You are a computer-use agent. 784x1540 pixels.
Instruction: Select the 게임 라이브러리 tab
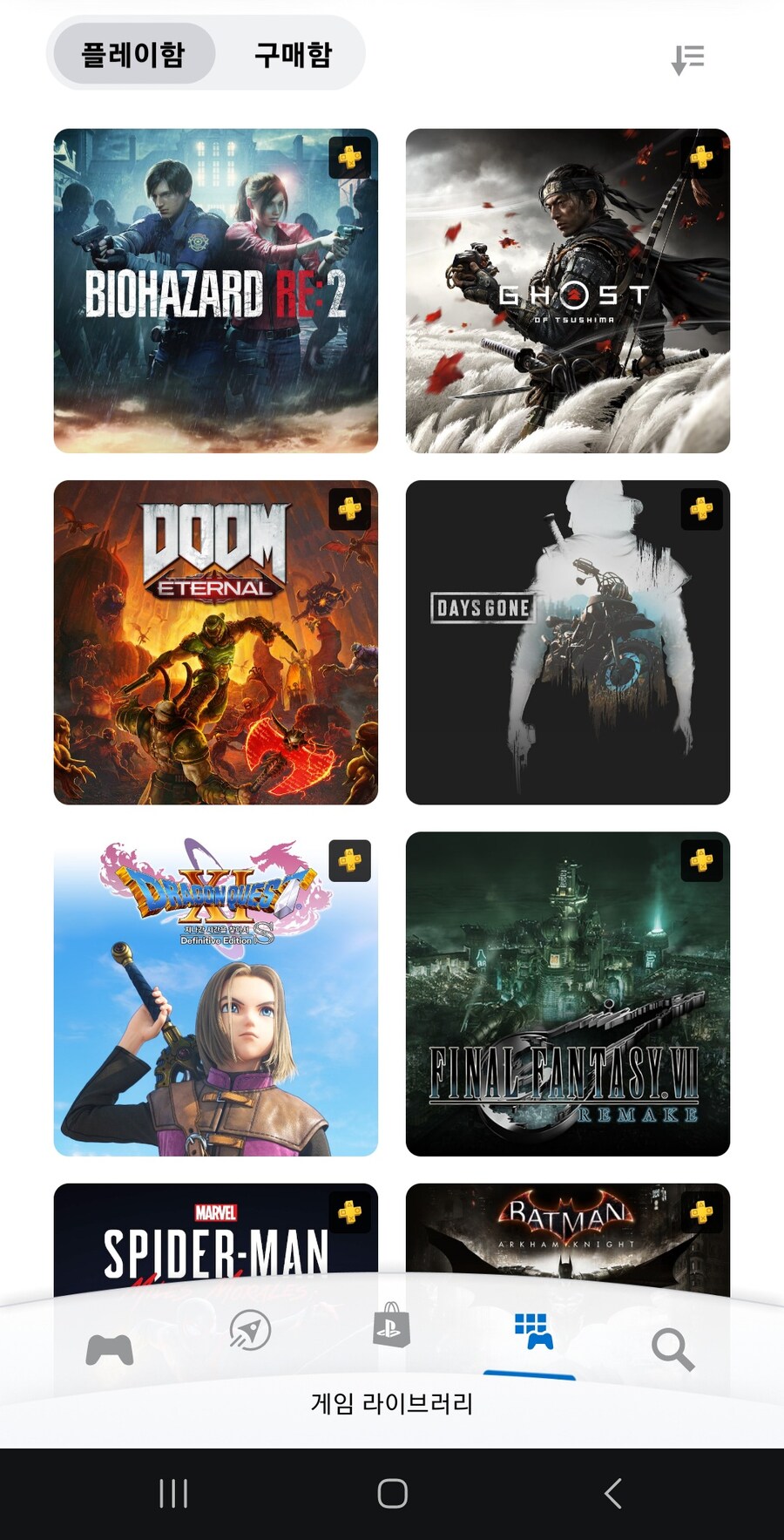tap(533, 1332)
